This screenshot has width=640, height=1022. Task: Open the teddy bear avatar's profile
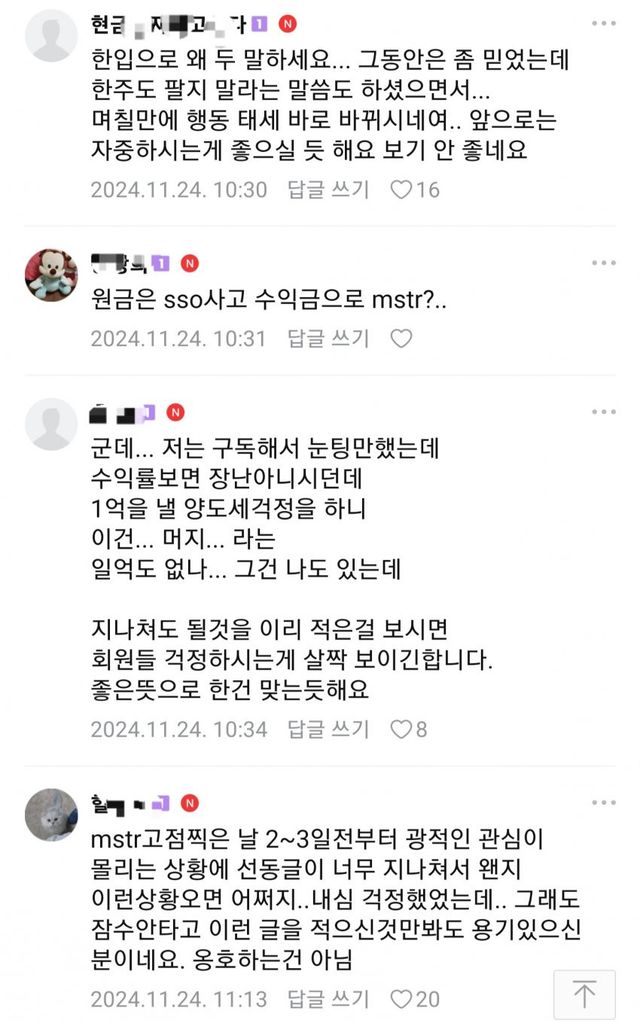[x=50, y=276]
